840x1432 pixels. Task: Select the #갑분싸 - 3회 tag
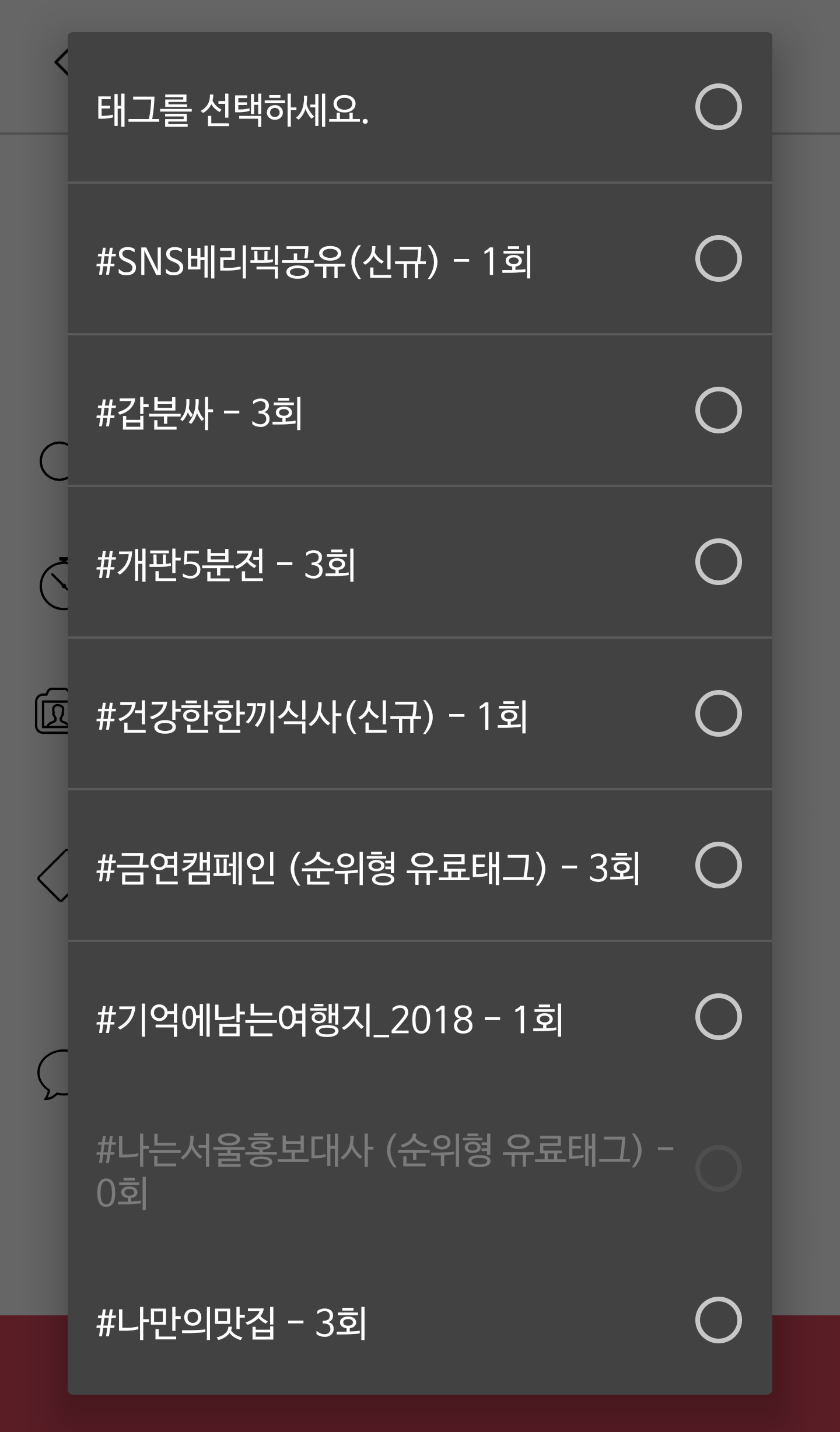pyautogui.click(x=419, y=411)
